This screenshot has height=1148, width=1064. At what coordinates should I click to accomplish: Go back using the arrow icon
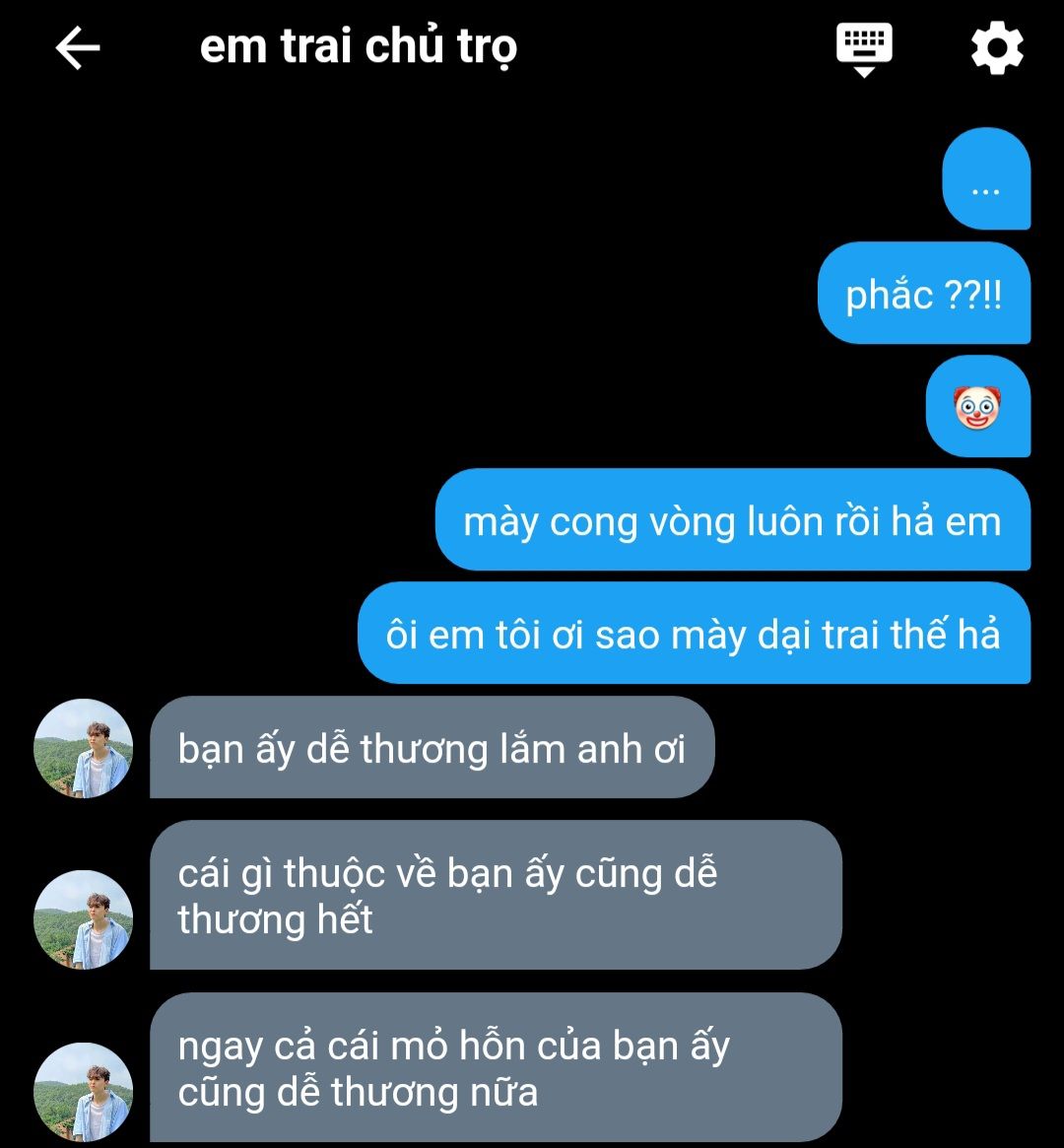click(x=78, y=47)
